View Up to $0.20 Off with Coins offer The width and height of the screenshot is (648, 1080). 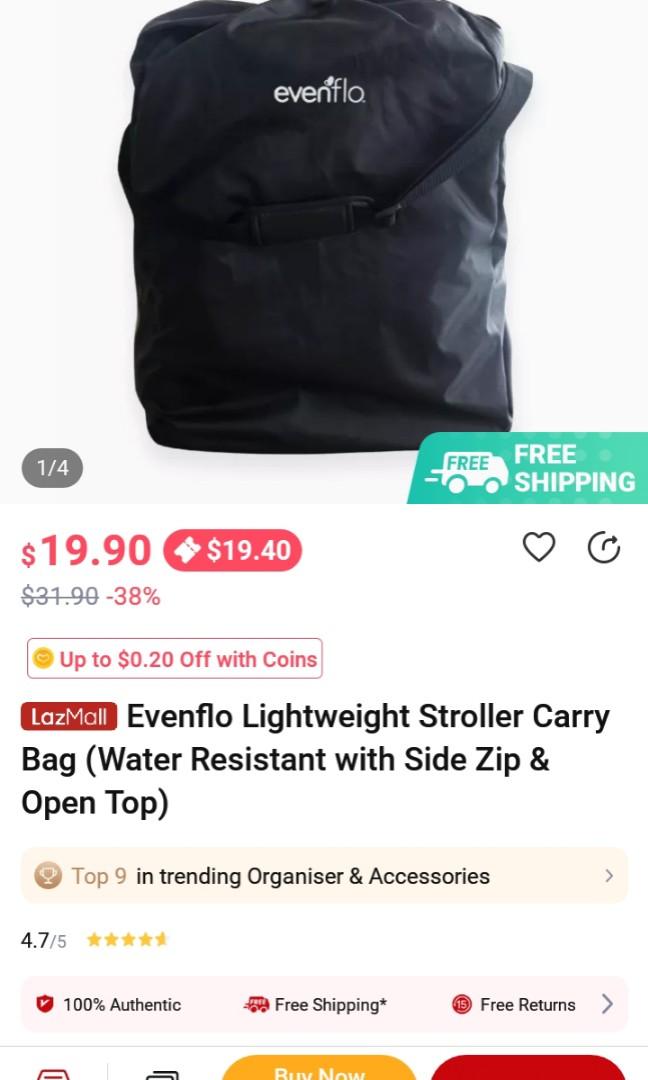(x=175, y=658)
